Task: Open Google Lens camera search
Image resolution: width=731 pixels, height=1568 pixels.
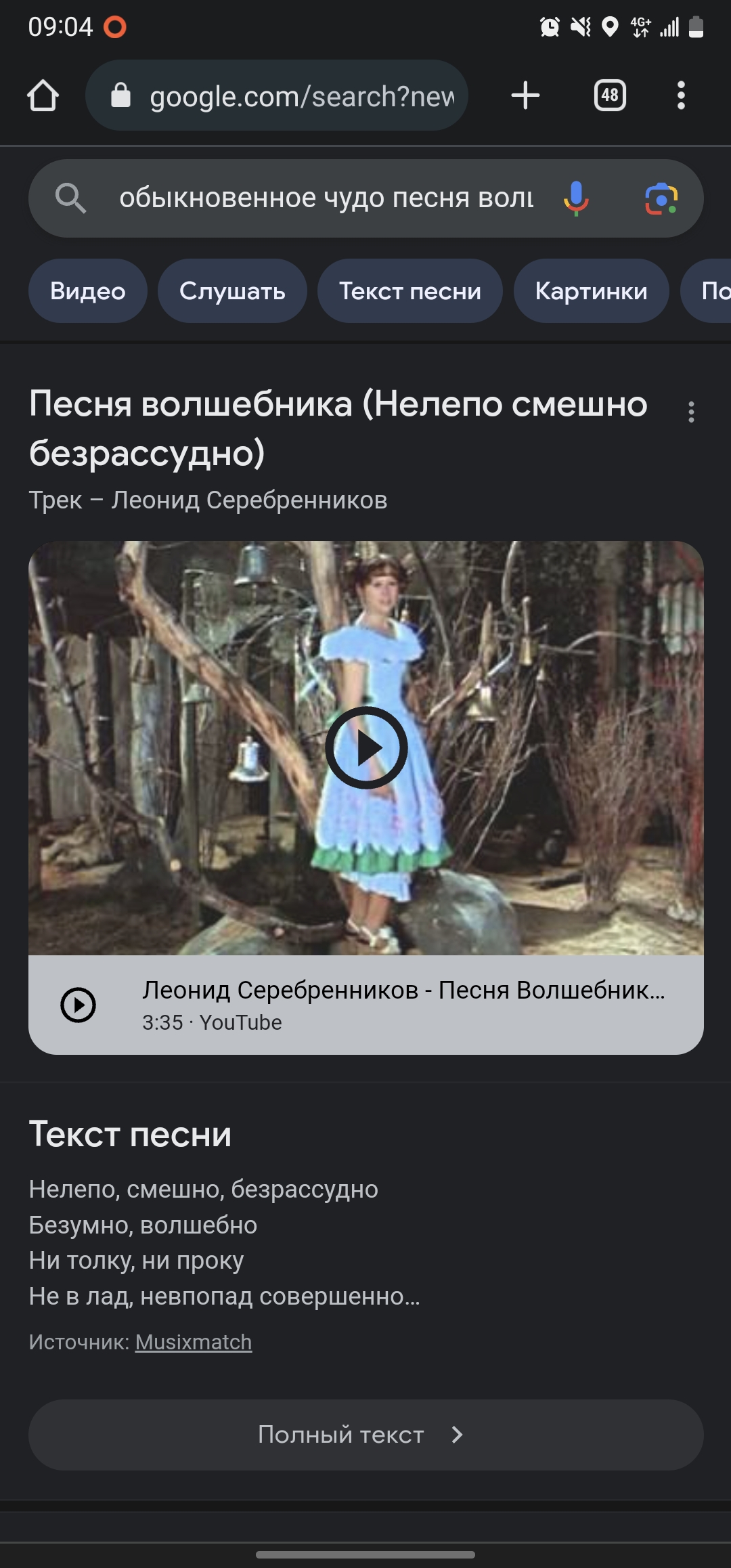Action: [661, 198]
